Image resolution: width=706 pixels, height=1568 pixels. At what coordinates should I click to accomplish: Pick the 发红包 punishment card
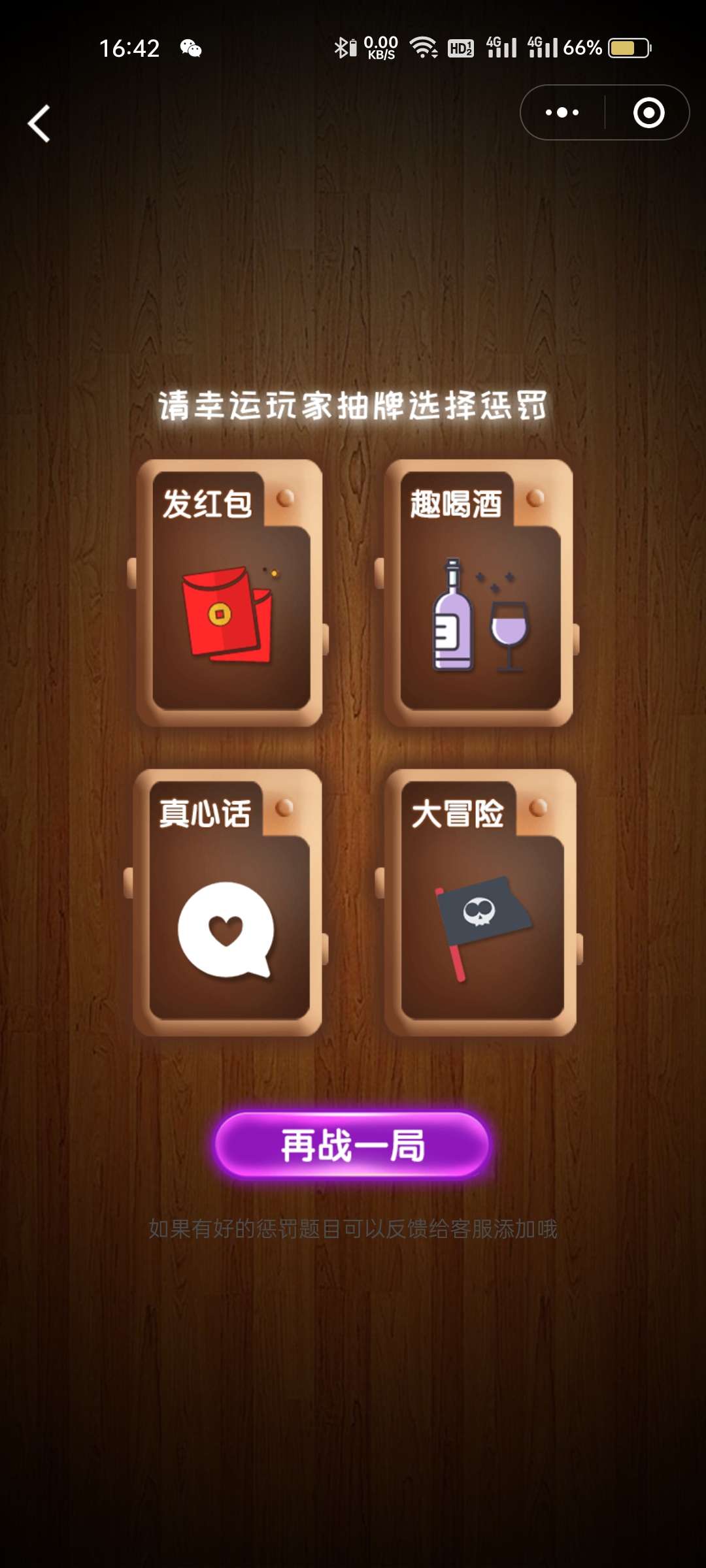[x=229, y=593]
